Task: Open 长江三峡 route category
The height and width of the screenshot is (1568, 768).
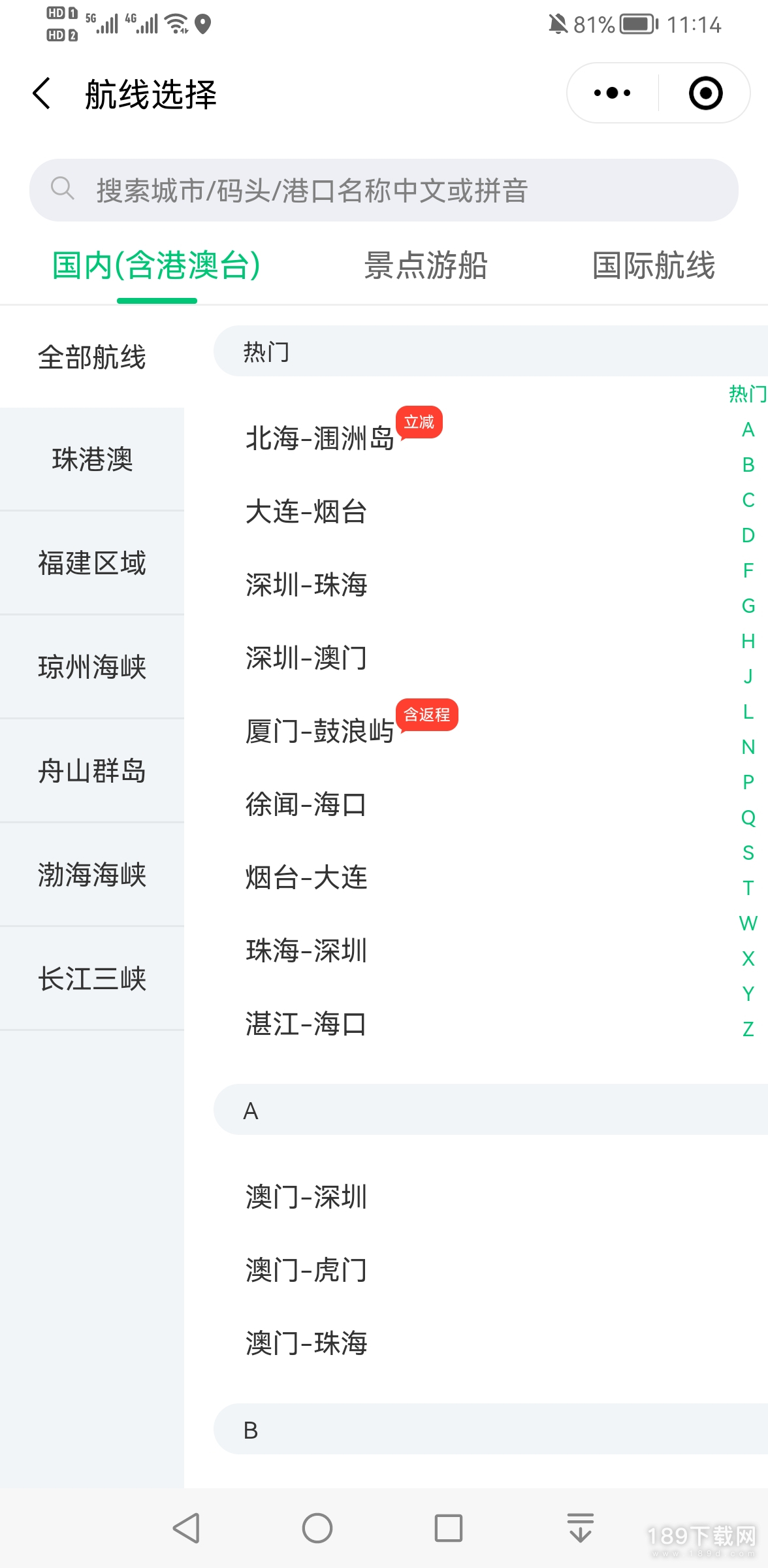Action: pos(92,979)
